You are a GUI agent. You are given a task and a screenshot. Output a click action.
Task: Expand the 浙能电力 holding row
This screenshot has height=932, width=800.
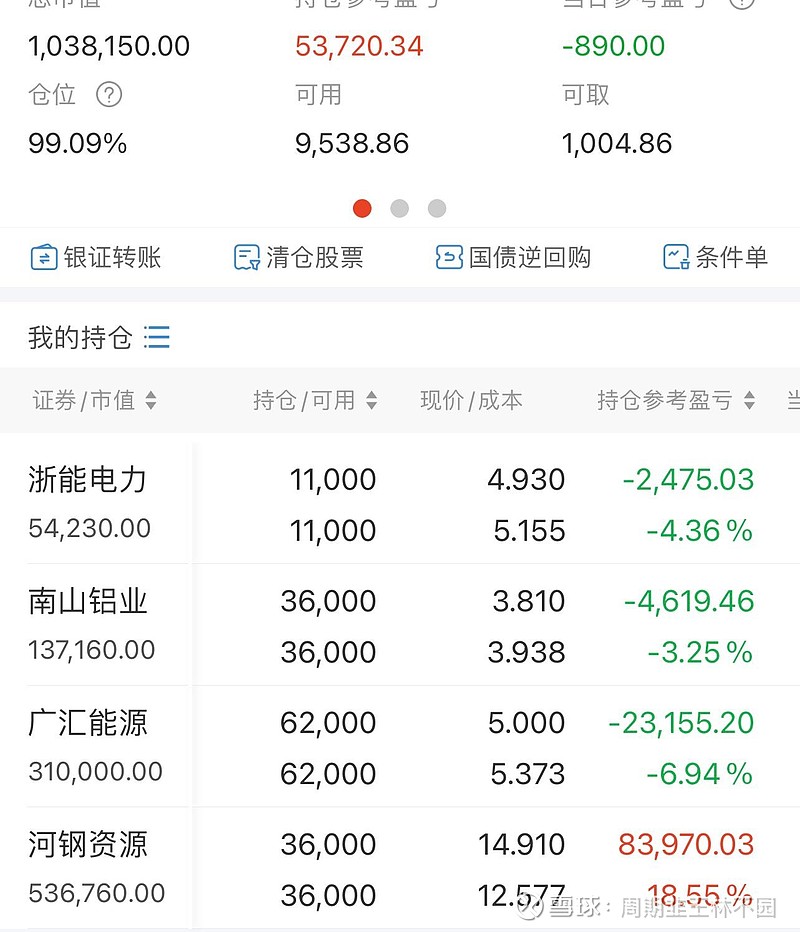pos(88,500)
